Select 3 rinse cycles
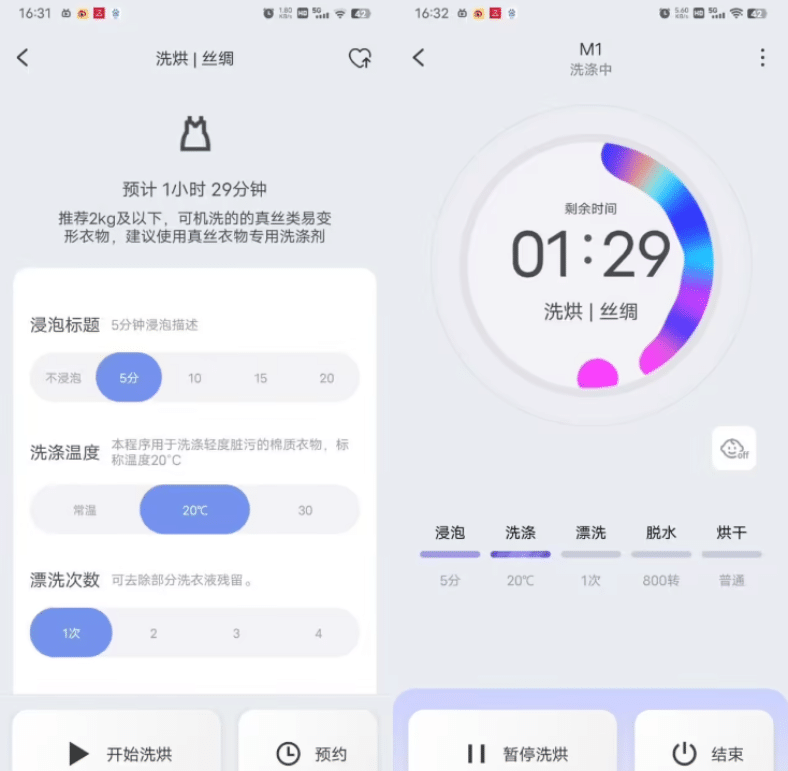Image resolution: width=788 pixels, height=771 pixels. coord(236,633)
